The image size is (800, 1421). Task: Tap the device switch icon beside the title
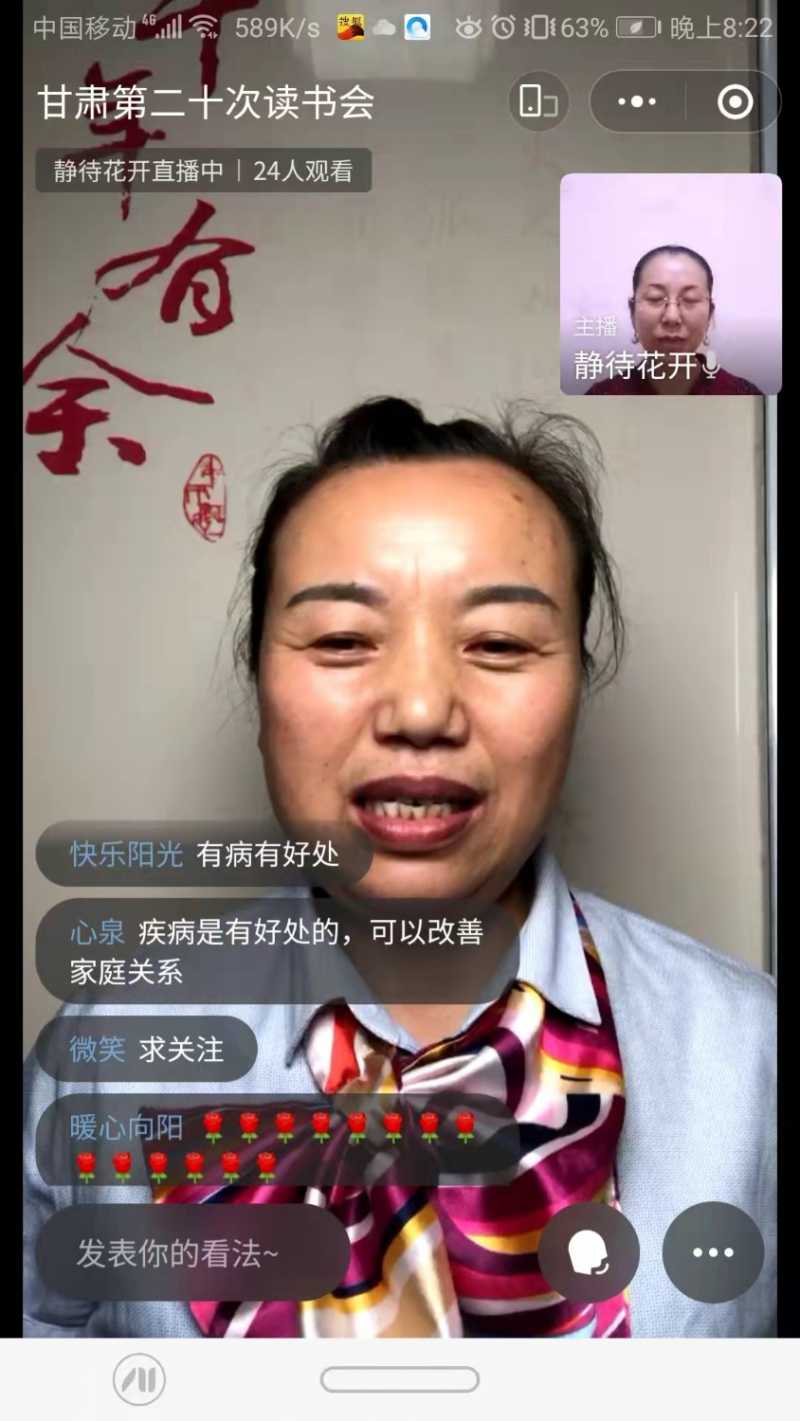tap(539, 102)
